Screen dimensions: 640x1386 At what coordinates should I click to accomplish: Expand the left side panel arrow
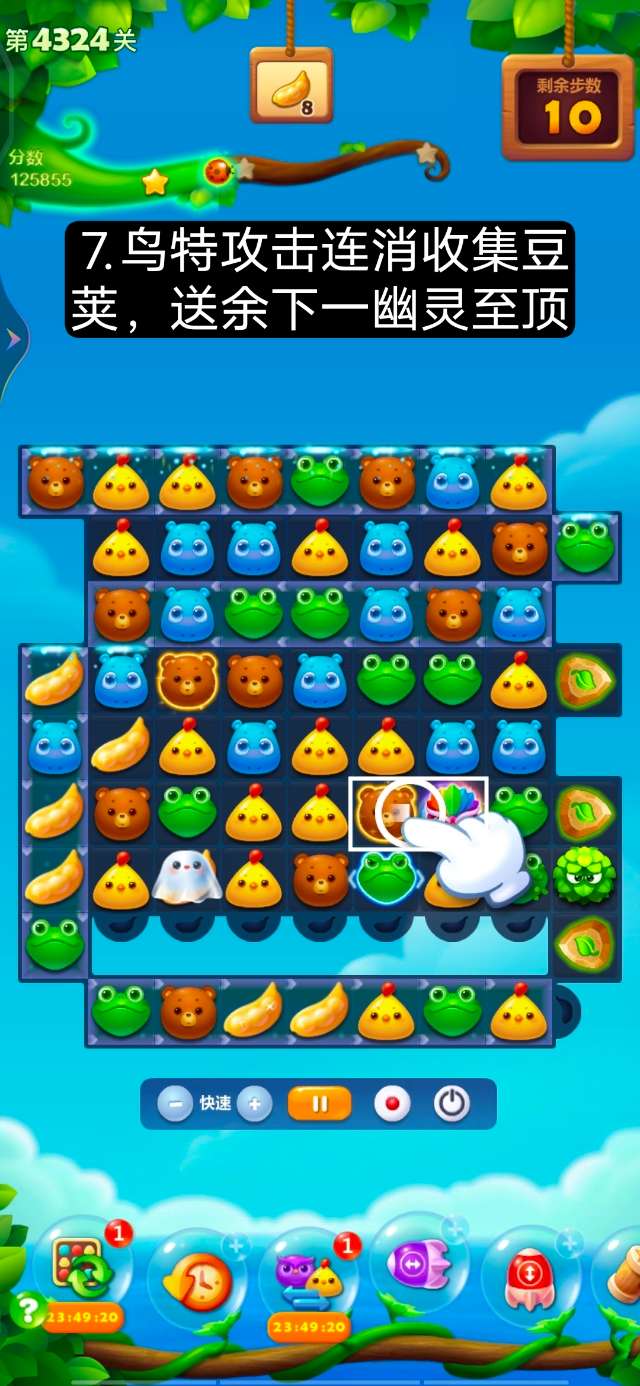click(x=13, y=339)
